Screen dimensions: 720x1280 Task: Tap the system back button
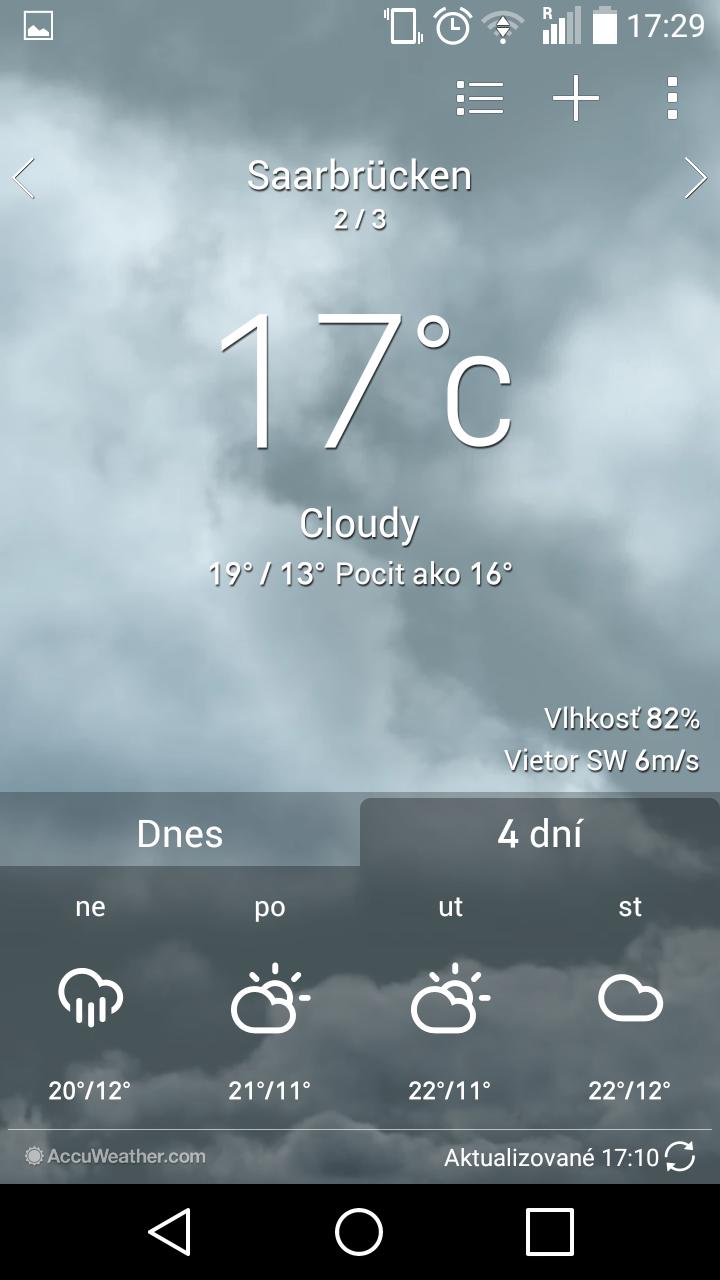[x=170, y=1231]
